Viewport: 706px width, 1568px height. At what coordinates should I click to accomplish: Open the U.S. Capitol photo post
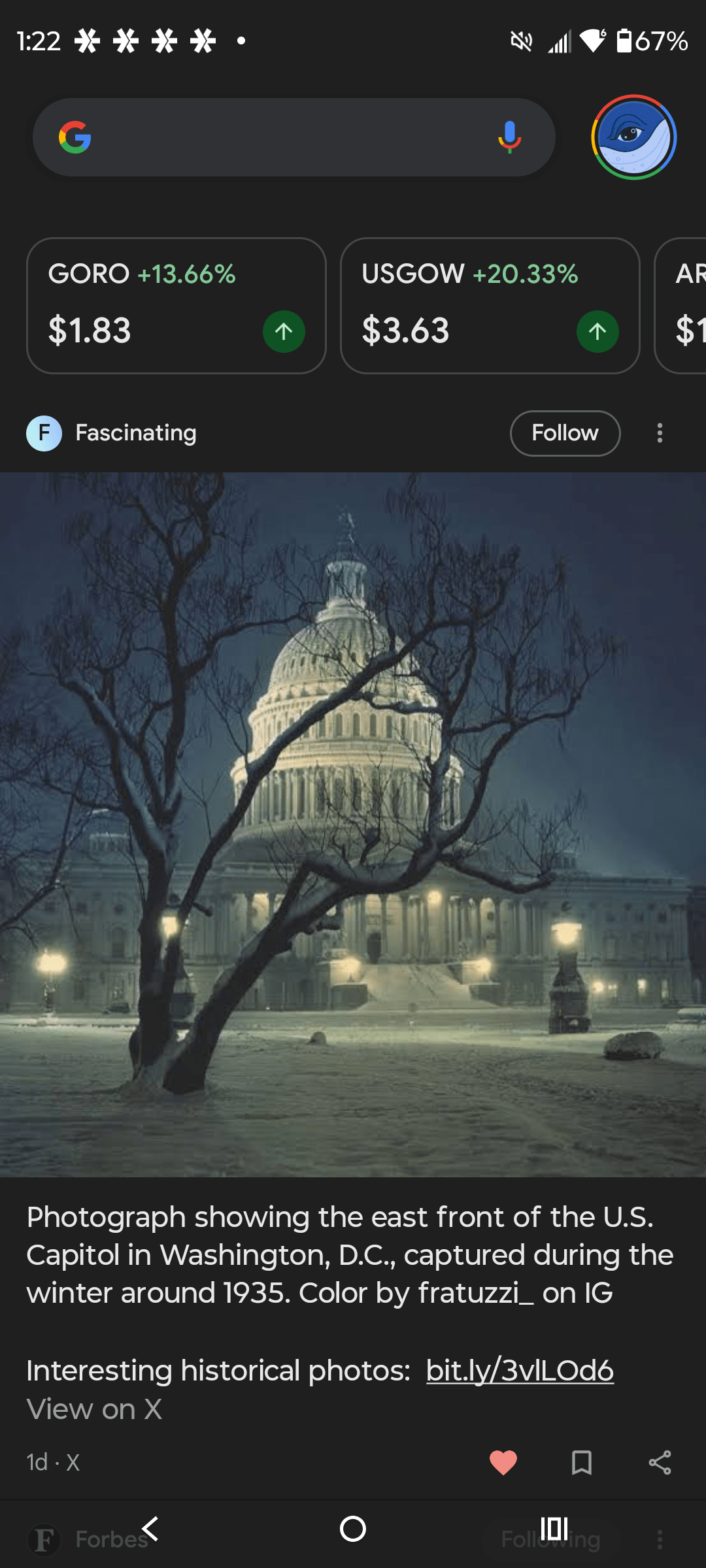(353, 825)
